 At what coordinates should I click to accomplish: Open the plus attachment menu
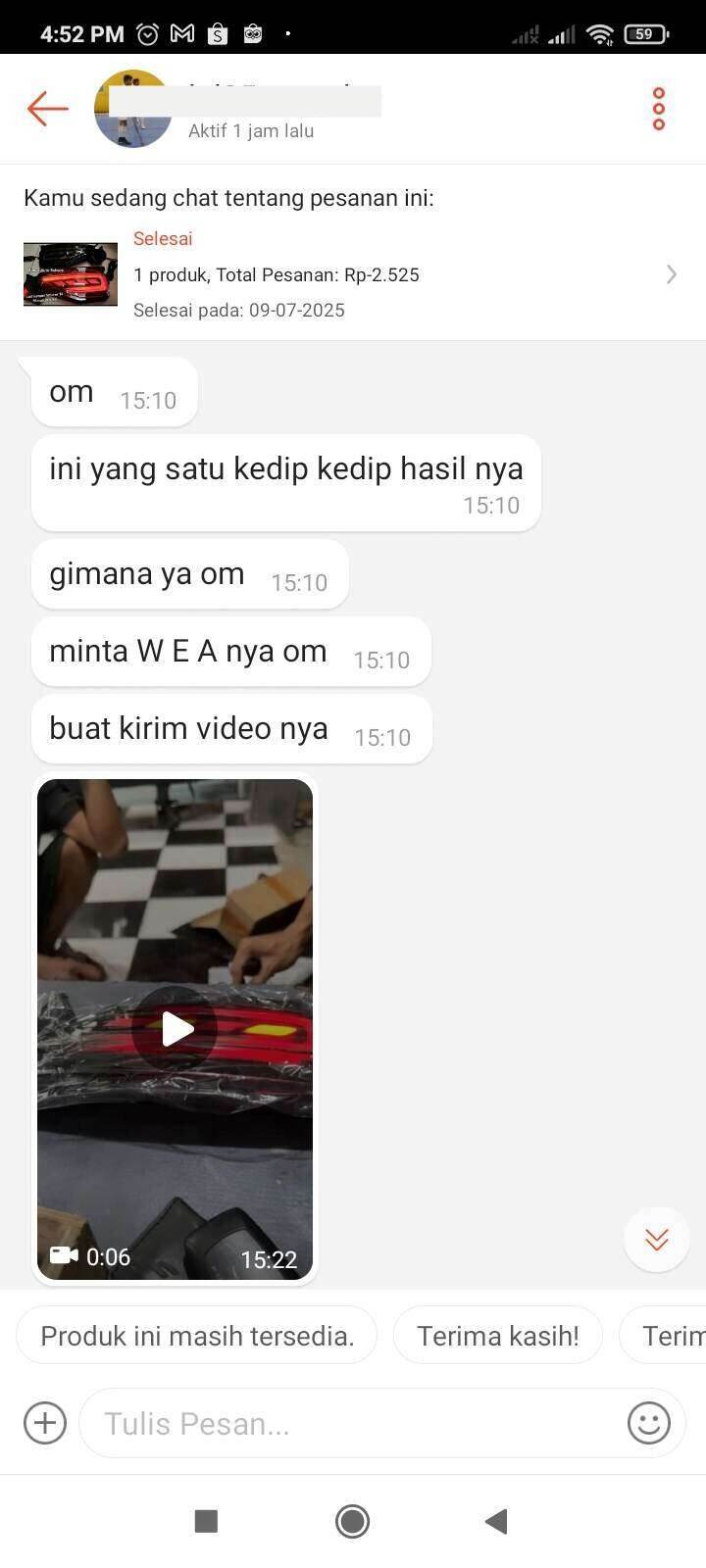tap(44, 1423)
